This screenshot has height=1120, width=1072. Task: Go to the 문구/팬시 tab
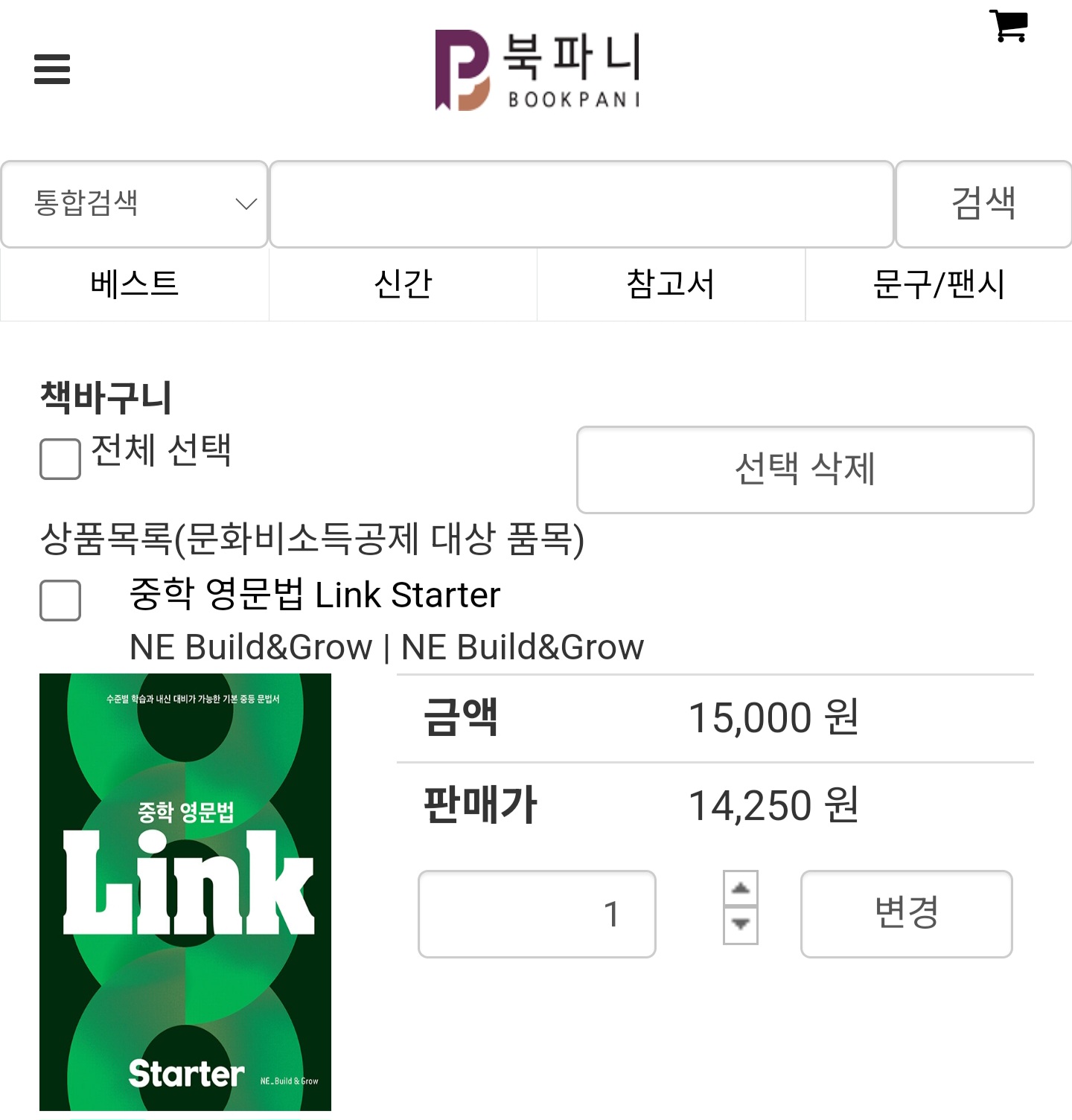939,284
